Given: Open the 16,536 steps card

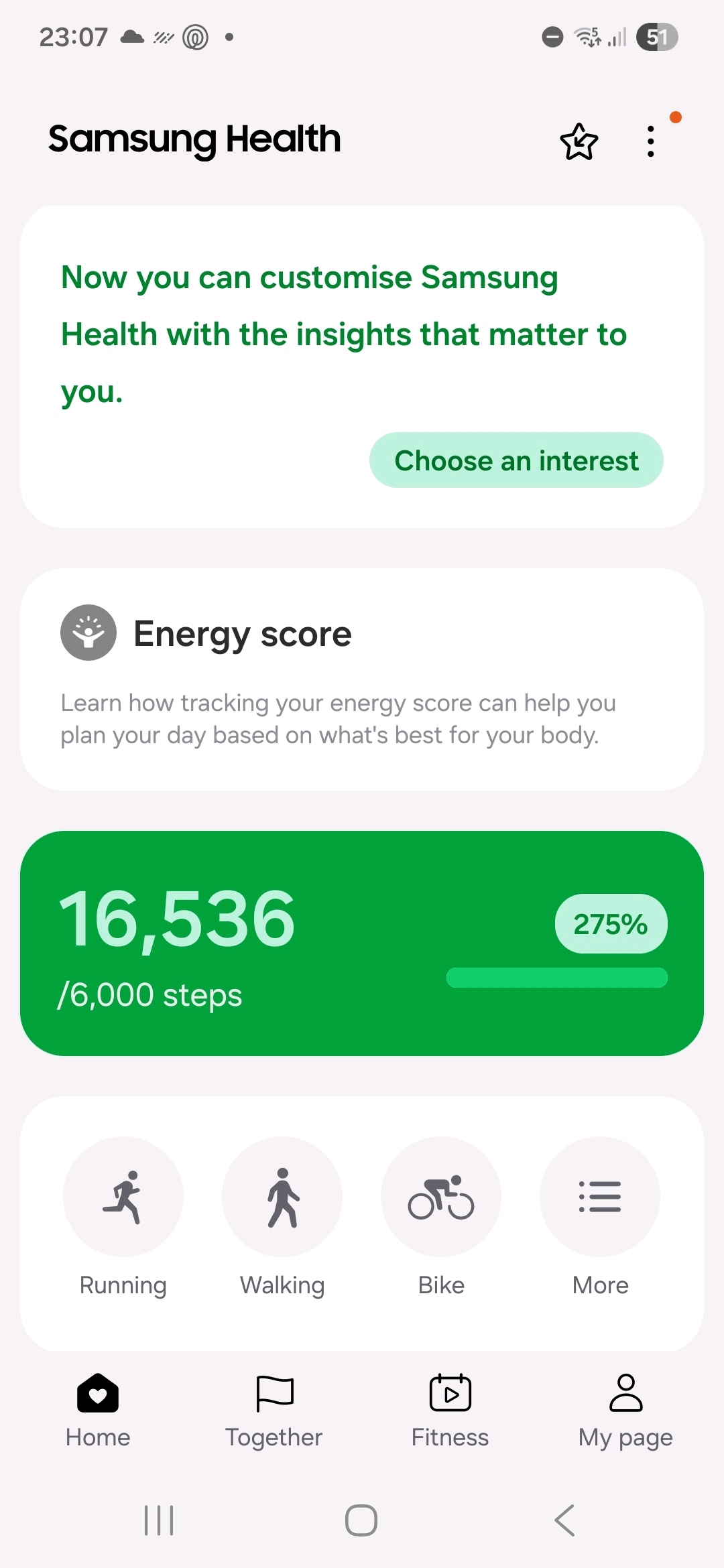Looking at the screenshot, I should point(362,943).
